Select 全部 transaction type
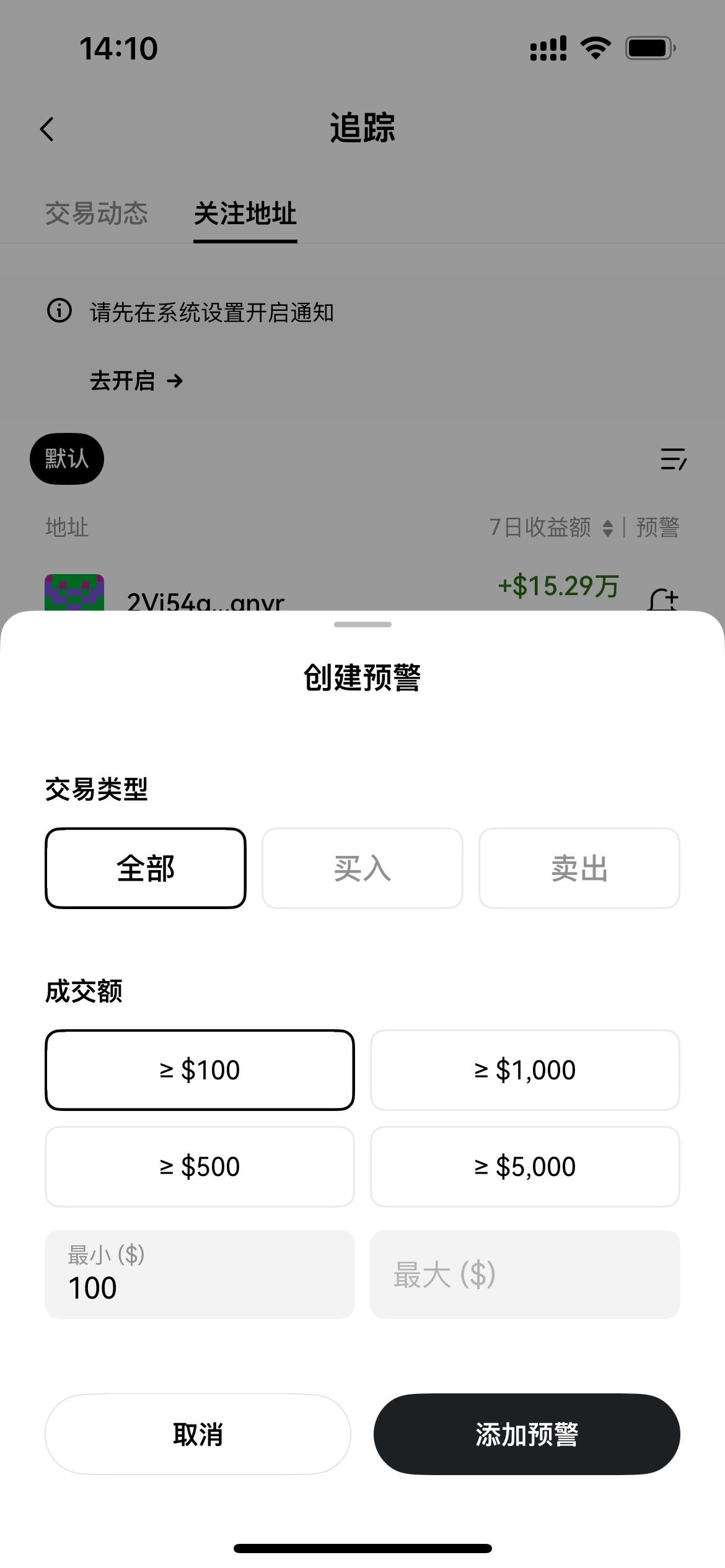 [146, 868]
